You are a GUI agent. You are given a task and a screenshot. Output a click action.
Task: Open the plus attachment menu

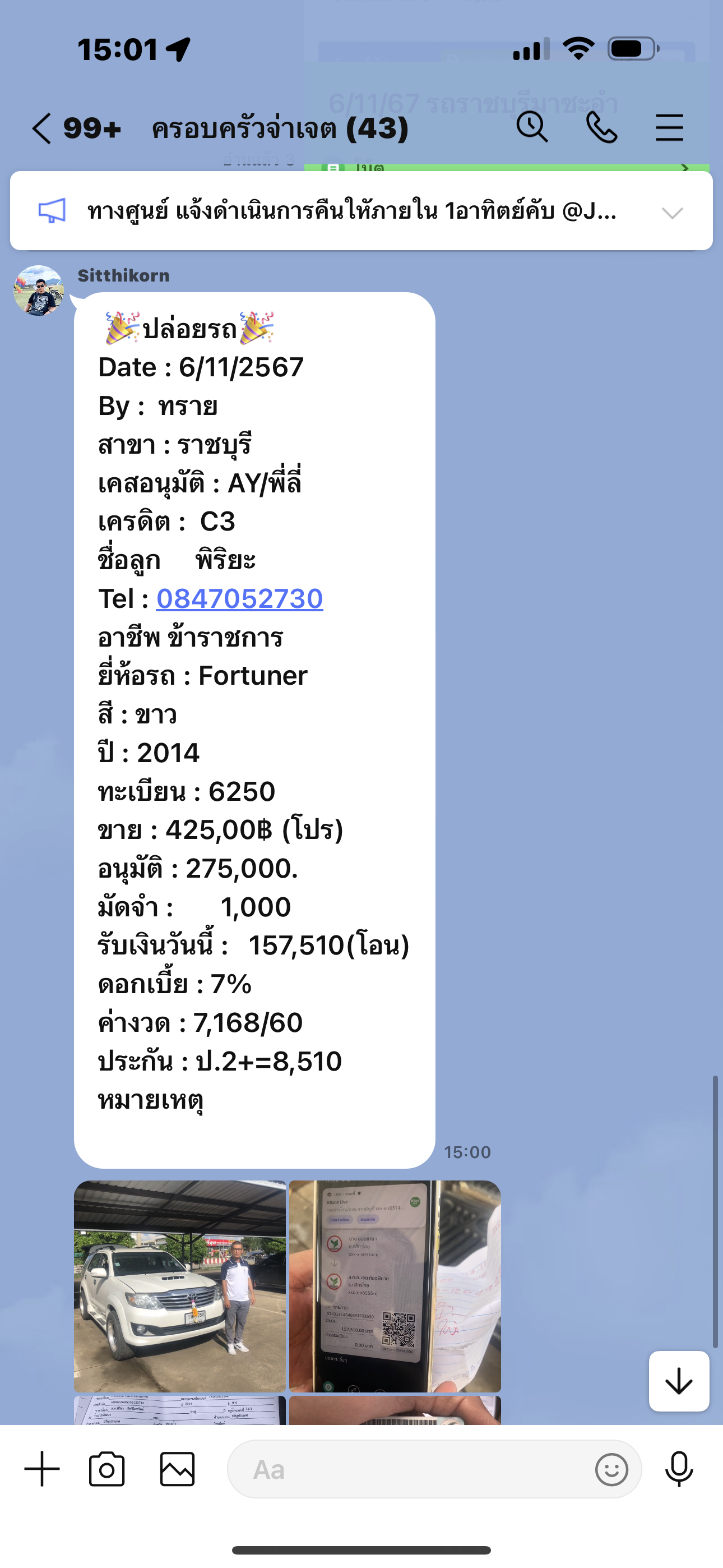[42, 1469]
